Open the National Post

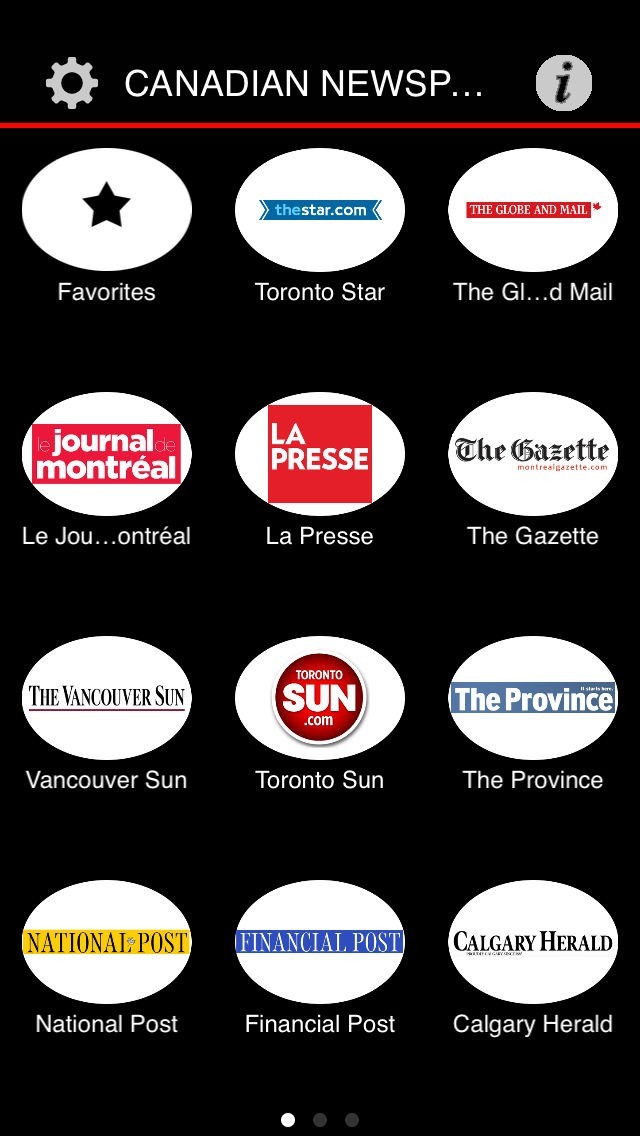click(x=107, y=941)
